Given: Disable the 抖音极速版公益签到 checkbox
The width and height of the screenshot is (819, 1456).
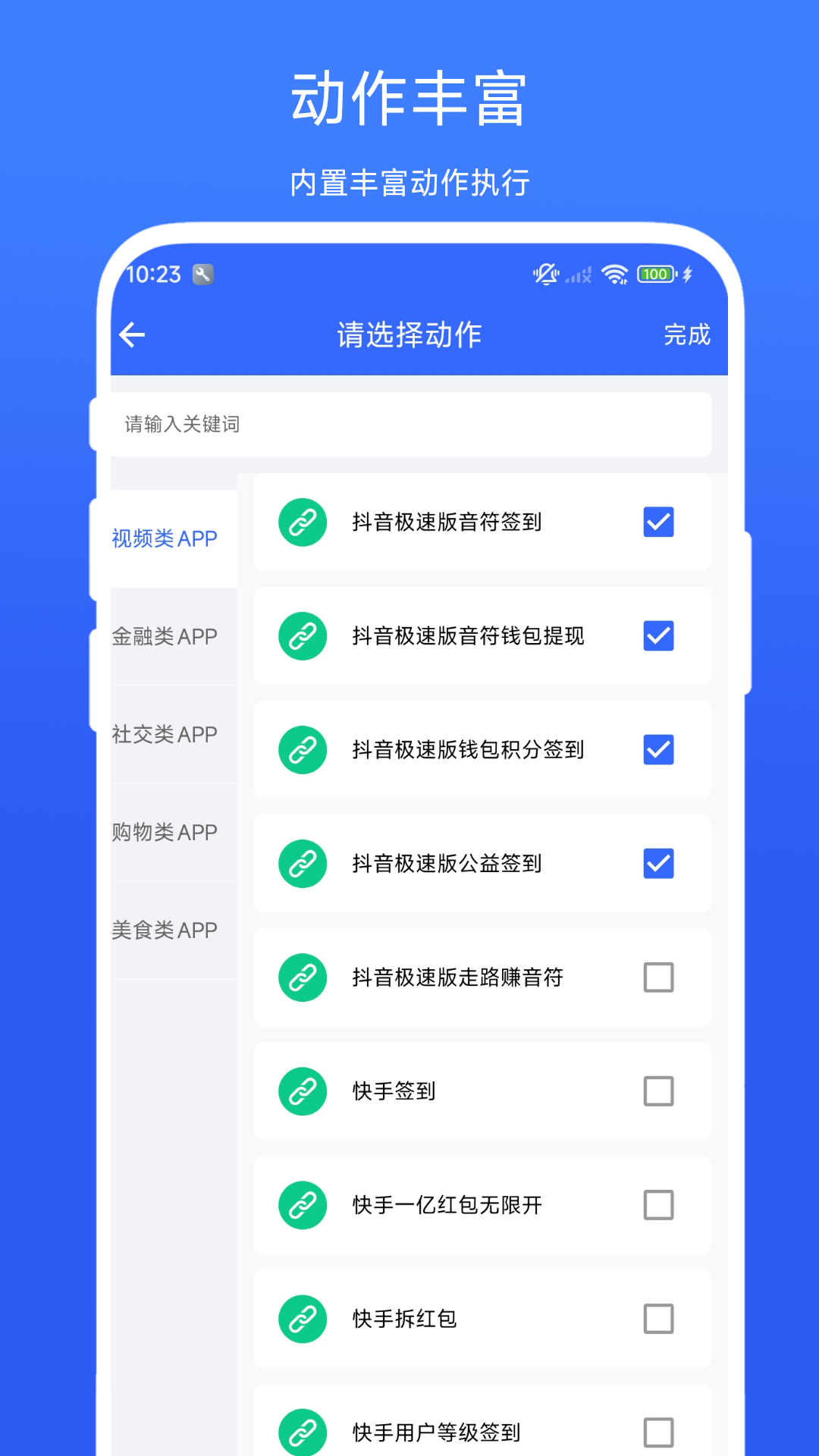Looking at the screenshot, I should pyautogui.click(x=658, y=864).
